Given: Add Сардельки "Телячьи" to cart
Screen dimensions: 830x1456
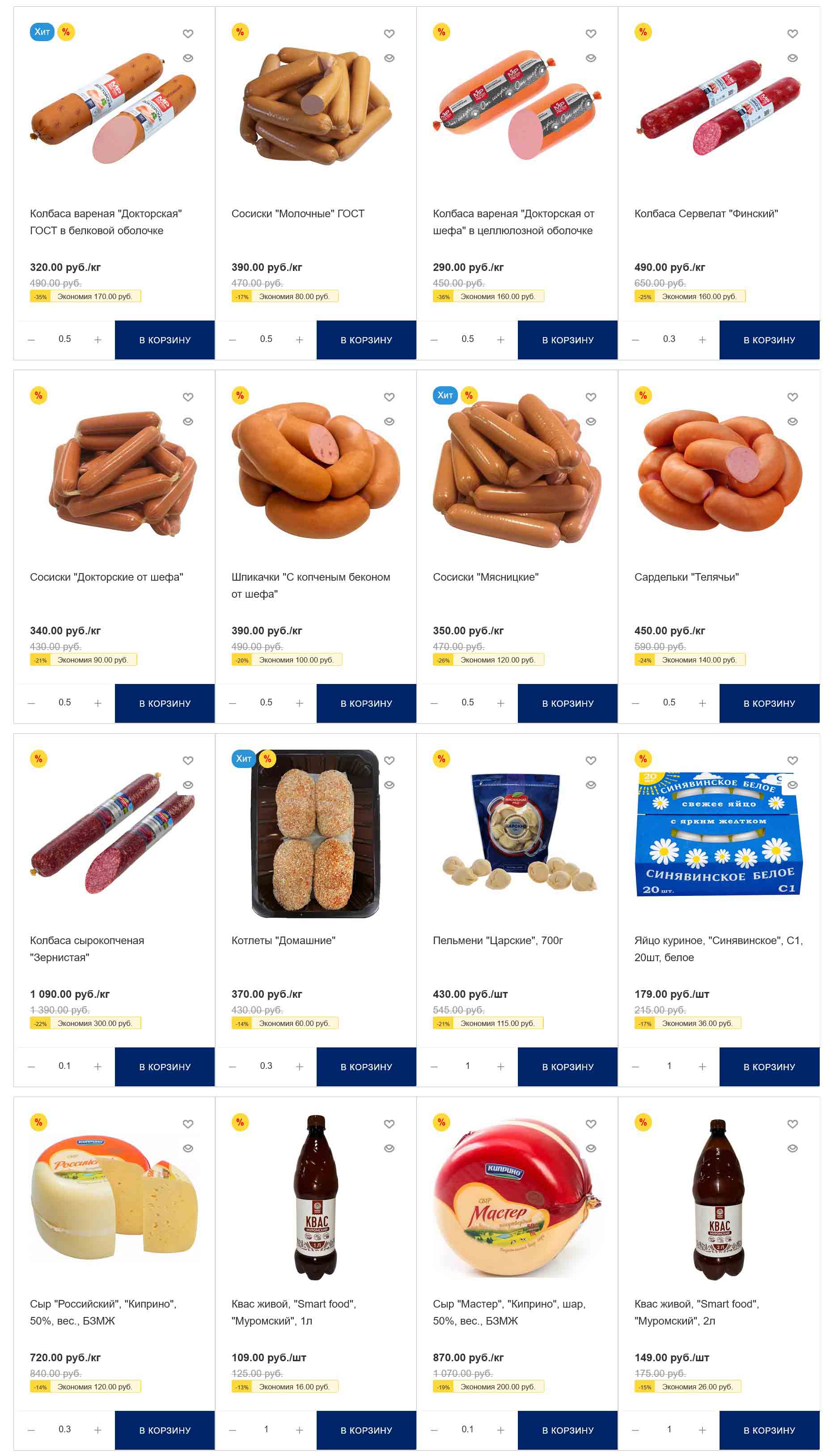Looking at the screenshot, I should pyautogui.click(x=768, y=703).
